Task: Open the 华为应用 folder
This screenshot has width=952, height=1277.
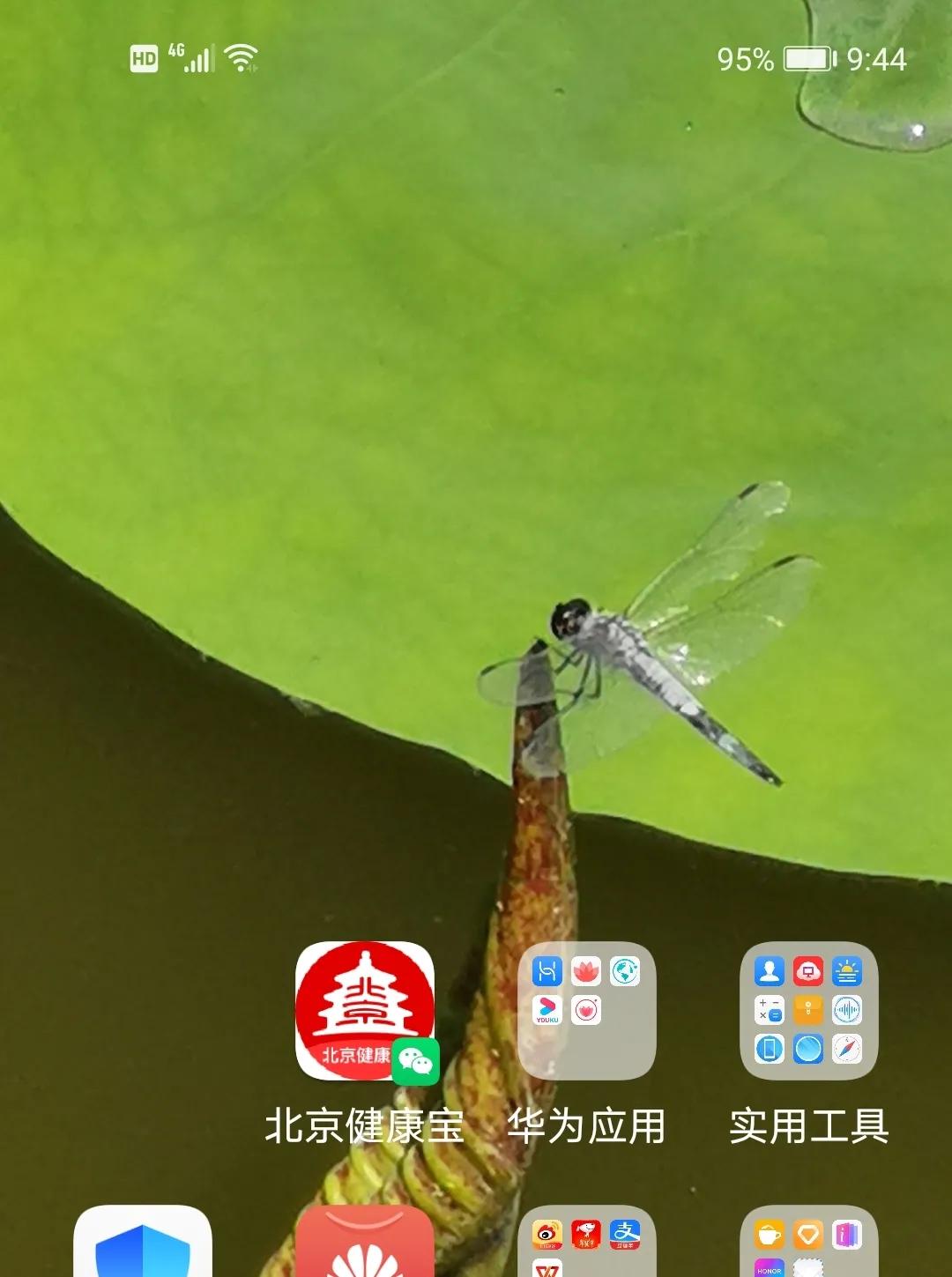Action: coord(586,1011)
